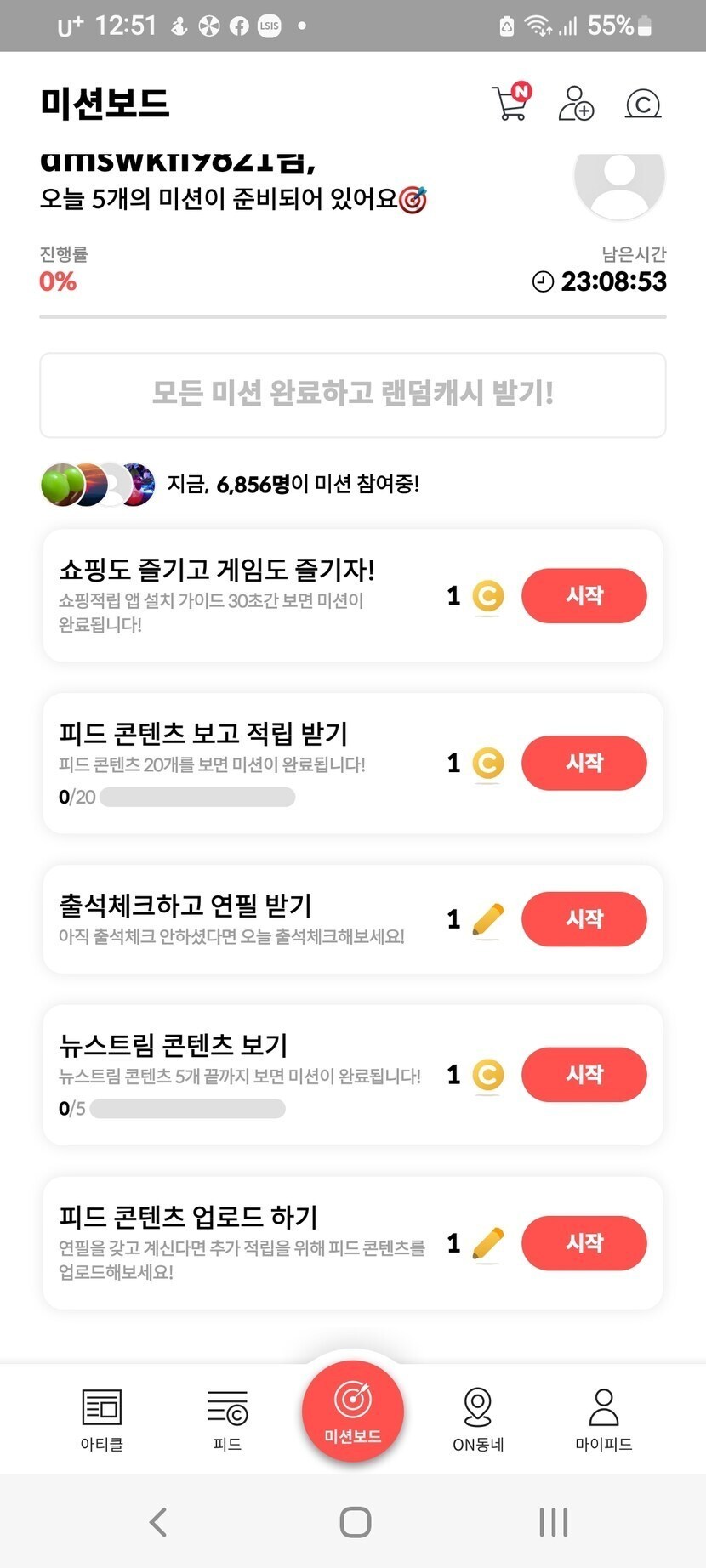
Task: Tap 모든 미션 완료하고 랜덤캐시 받기 button
Action: (x=353, y=395)
